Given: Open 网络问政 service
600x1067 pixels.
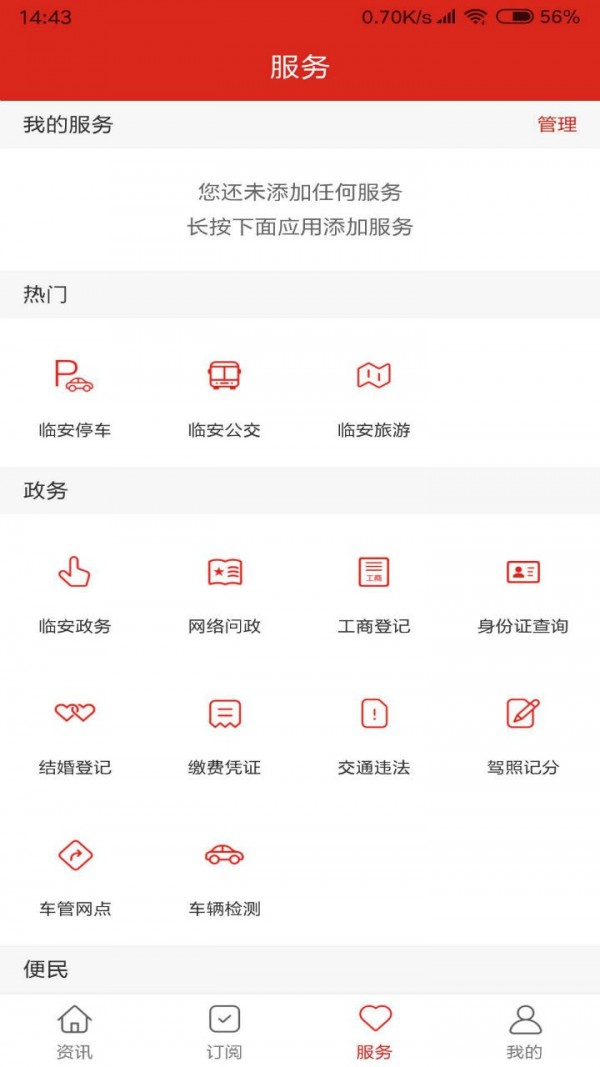Looking at the screenshot, I should [224, 592].
